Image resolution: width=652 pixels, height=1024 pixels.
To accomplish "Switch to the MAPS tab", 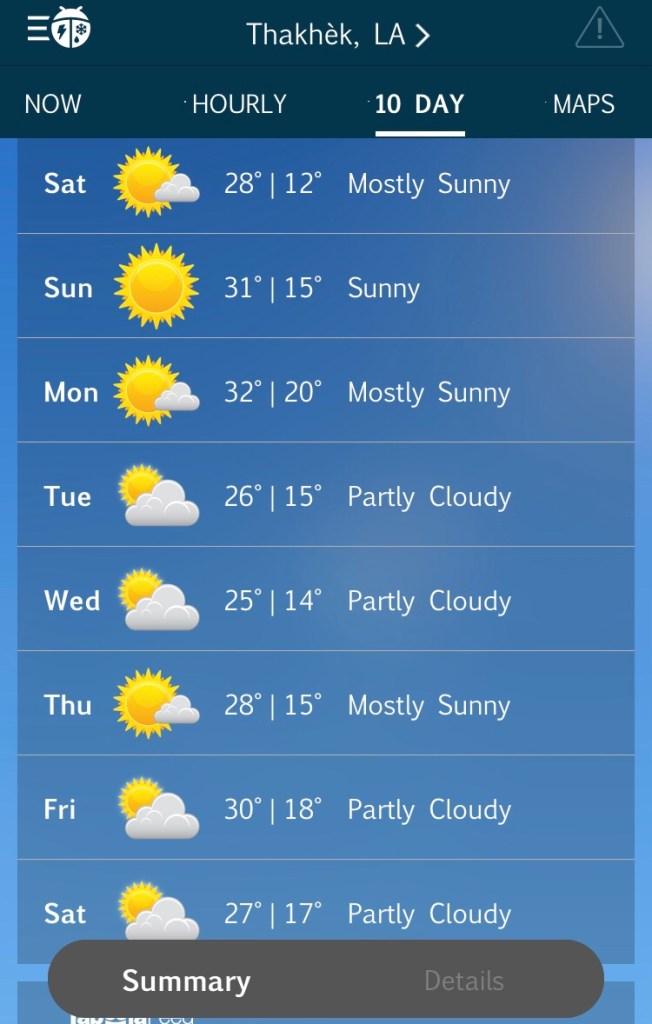I will (x=584, y=104).
